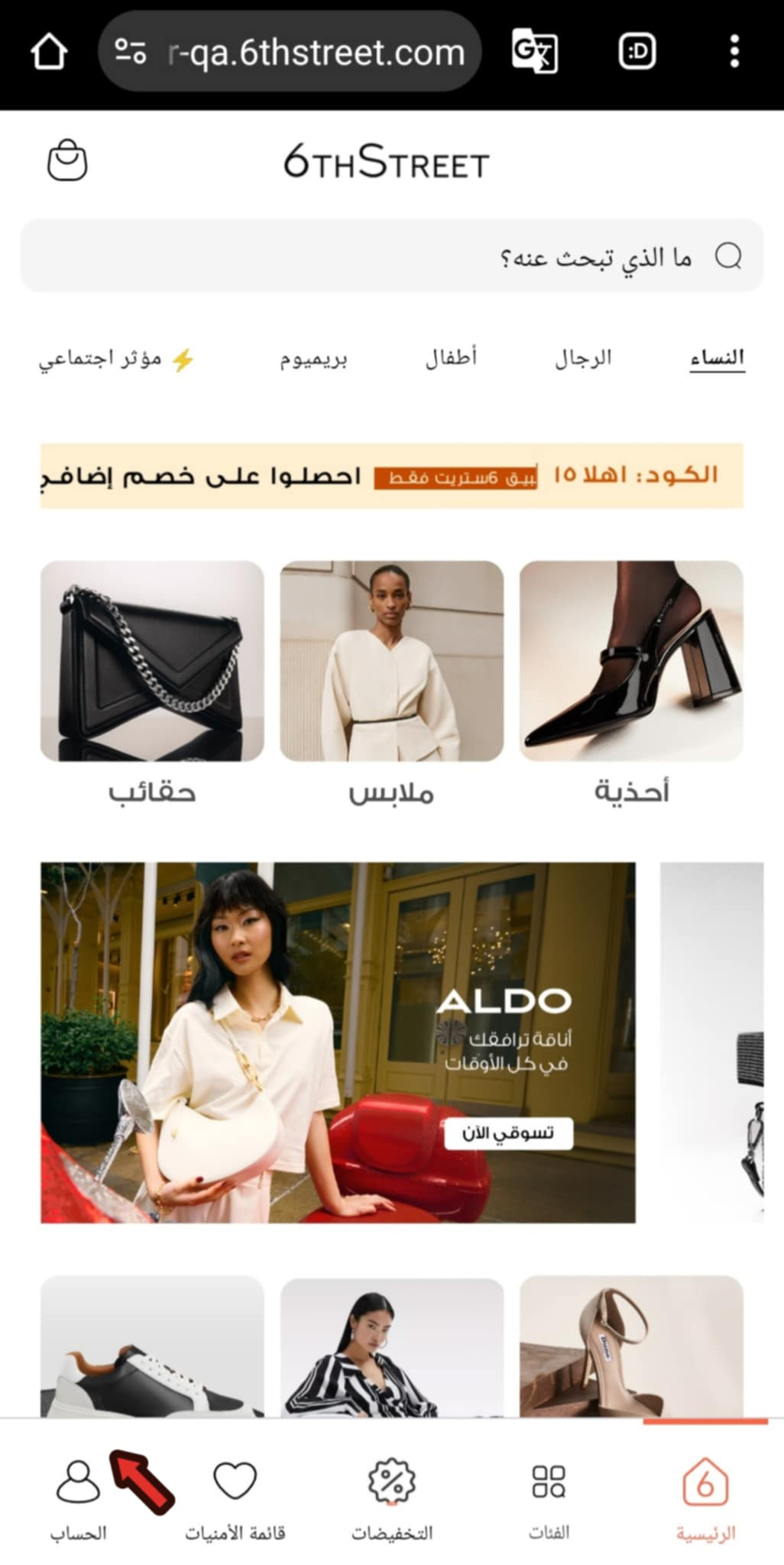
Task: Open the browser overflow menu
Action: (x=734, y=52)
